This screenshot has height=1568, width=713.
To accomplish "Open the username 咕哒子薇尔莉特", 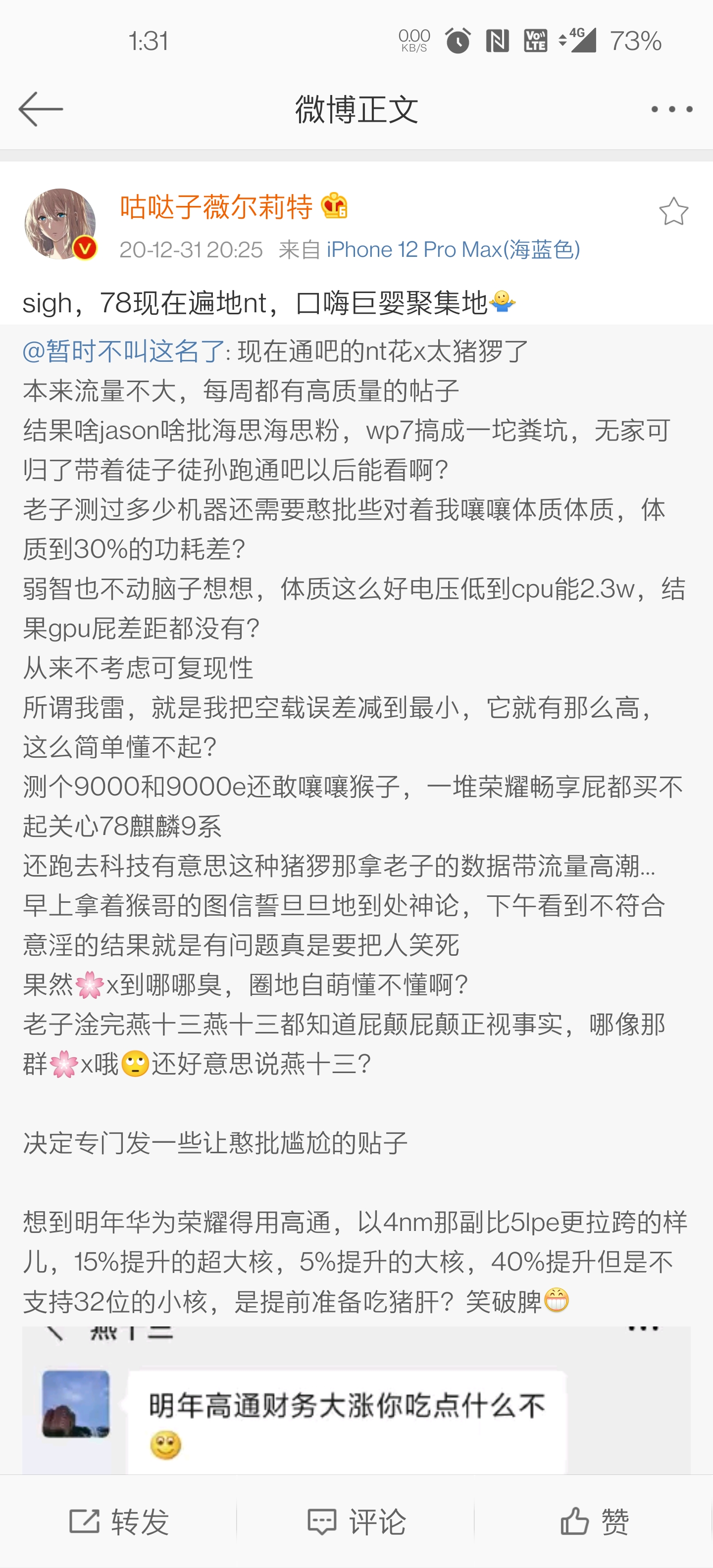I will tap(216, 206).
